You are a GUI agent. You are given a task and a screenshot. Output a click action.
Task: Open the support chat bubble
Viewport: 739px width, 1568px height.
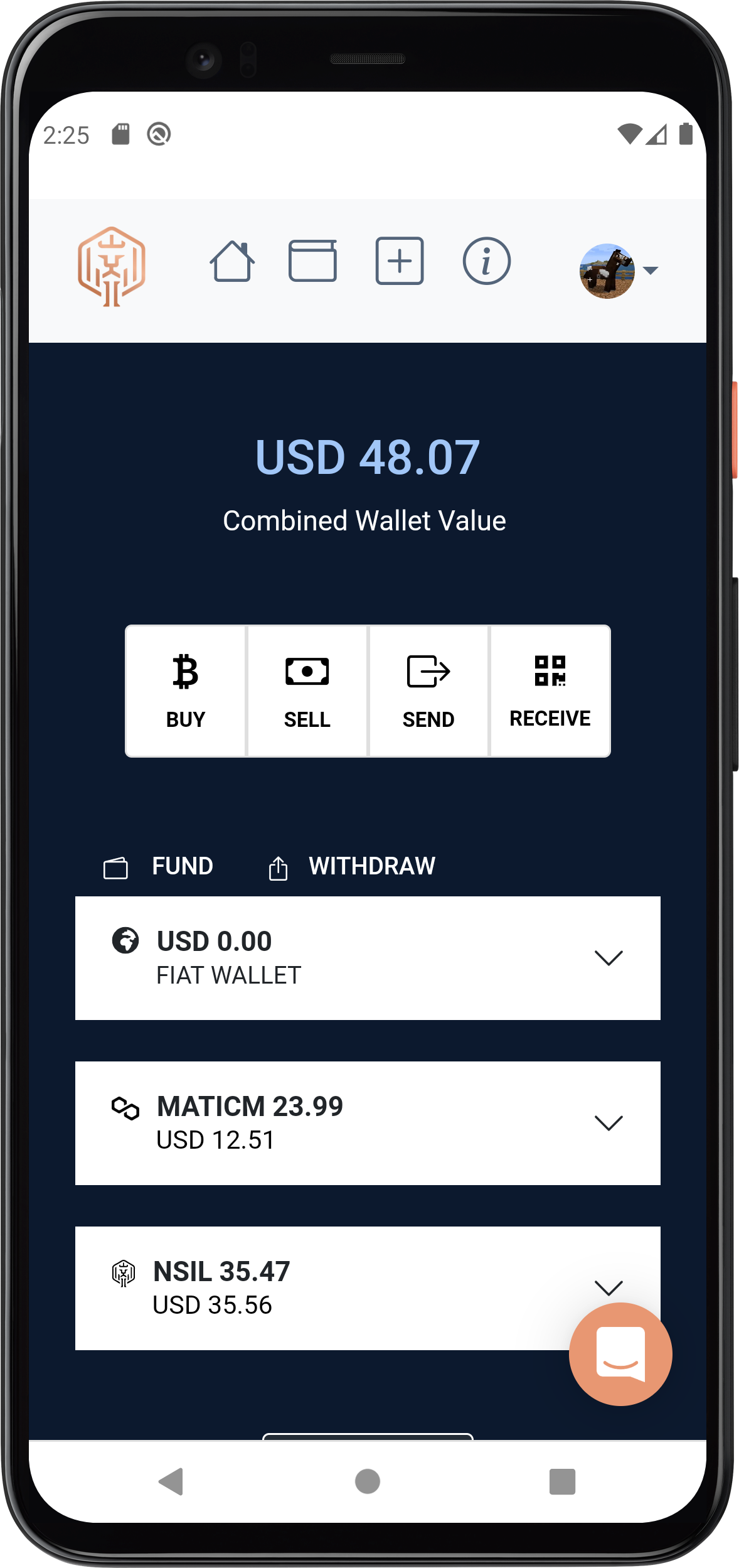pos(620,1354)
